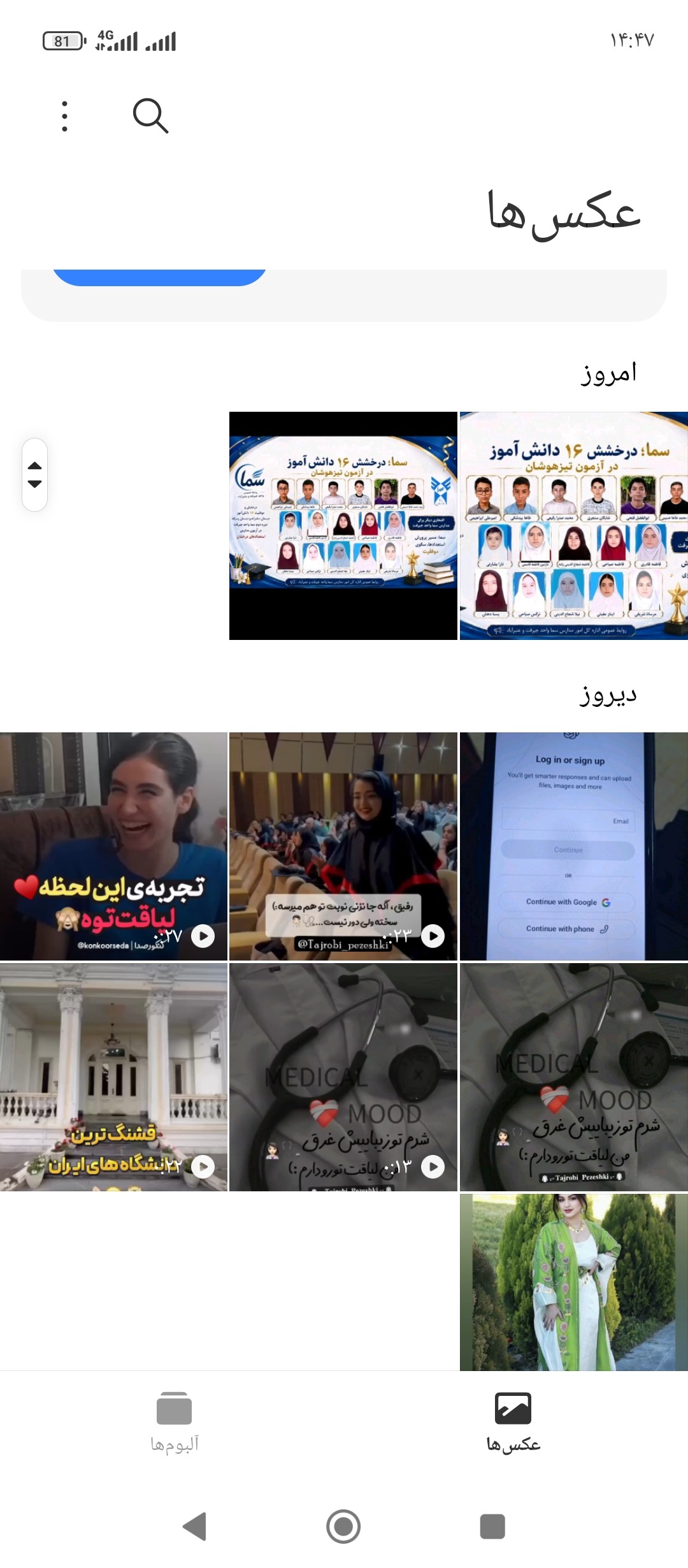
Task: Go back with the system back button
Action: pyautogui.click(x=194, y=1526)
